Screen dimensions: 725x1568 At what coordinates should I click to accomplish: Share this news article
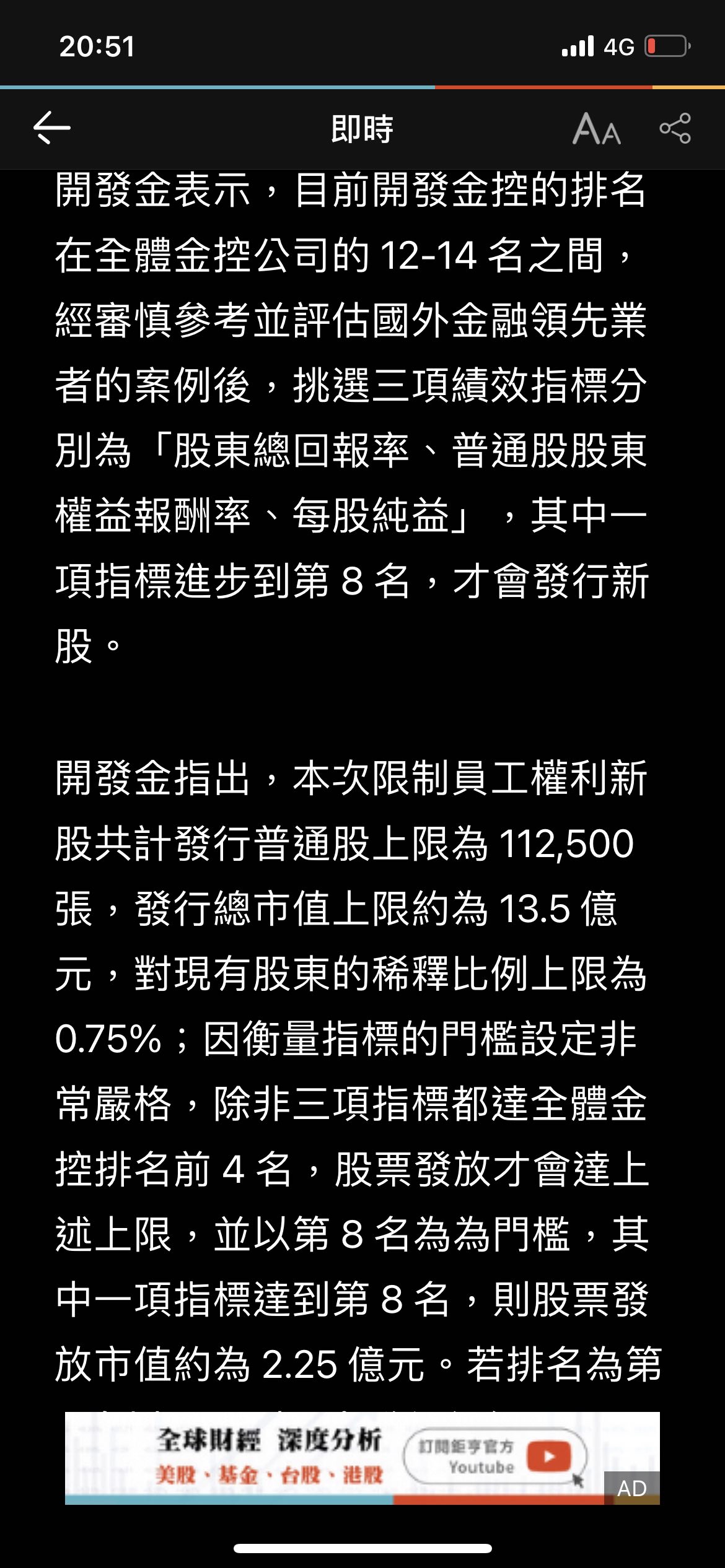click(x=675, y=128)
